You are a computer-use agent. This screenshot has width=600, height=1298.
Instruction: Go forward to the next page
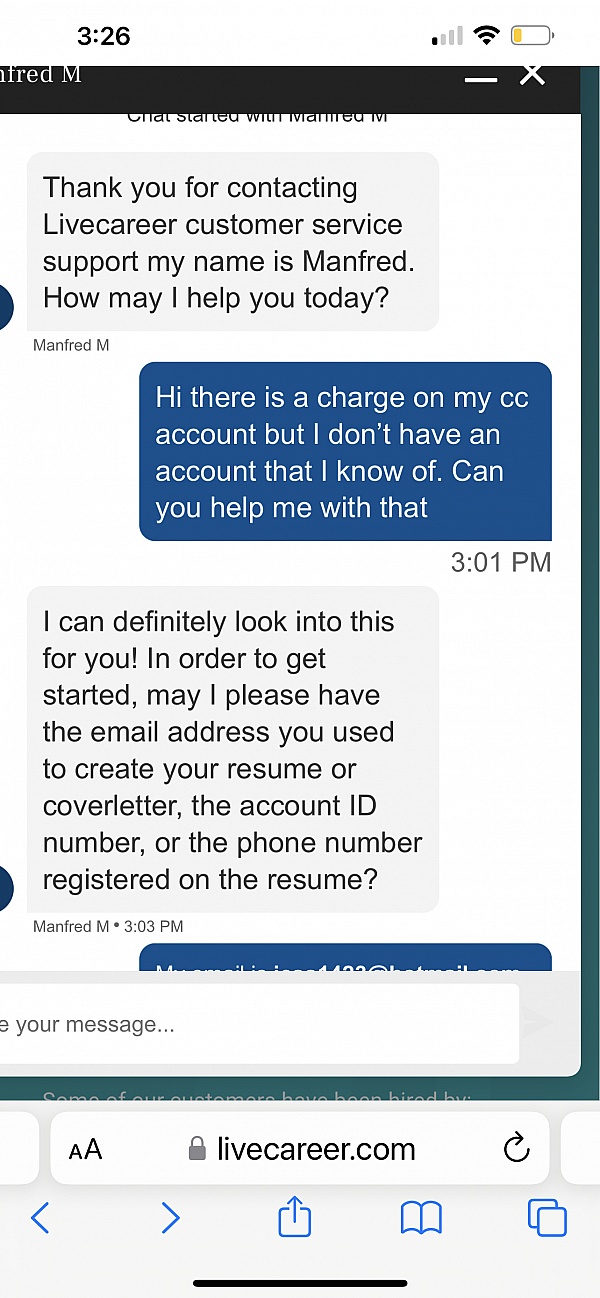click(170, 1217)
